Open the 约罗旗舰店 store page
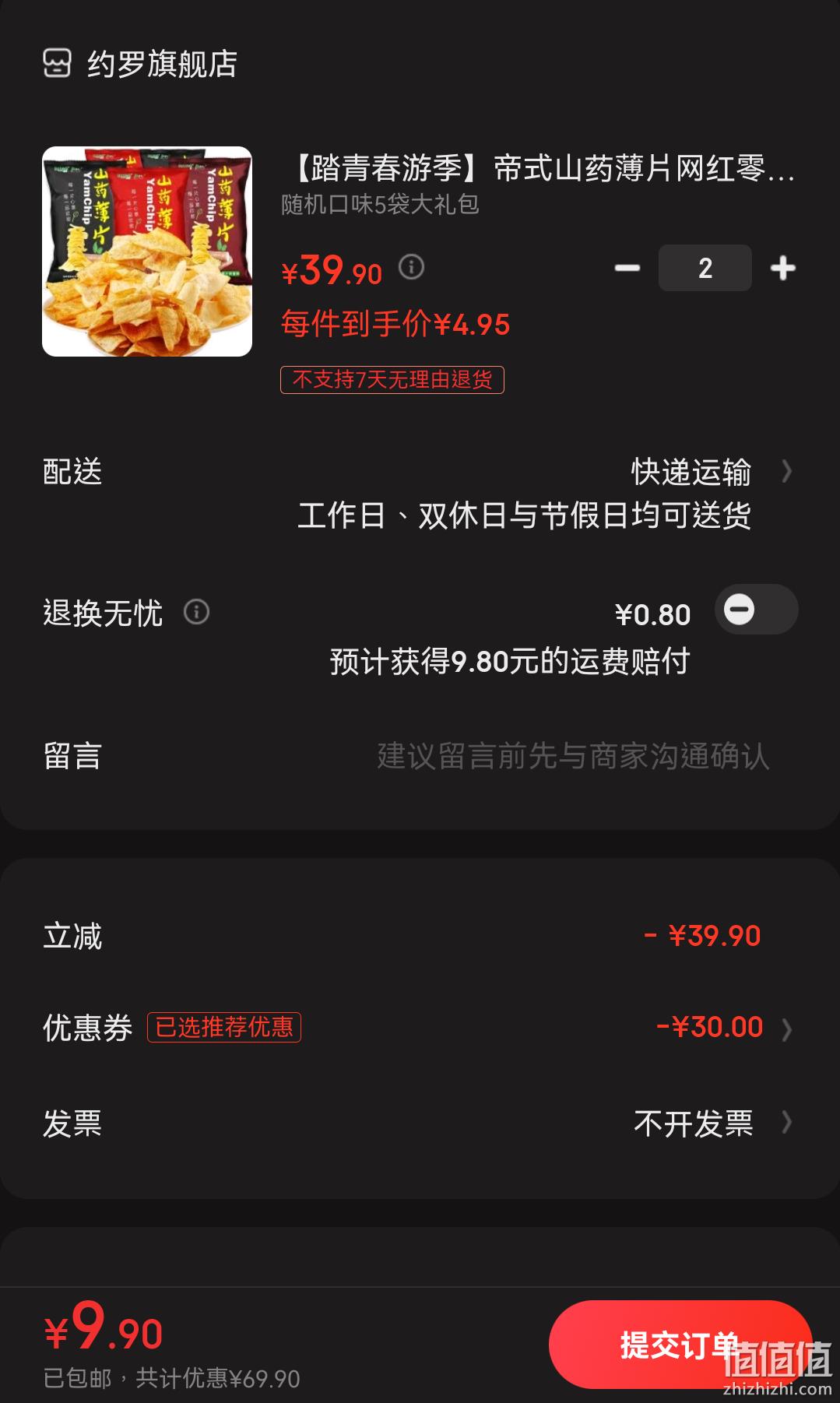The image size is (840, 1403). (x=140, y=64)
